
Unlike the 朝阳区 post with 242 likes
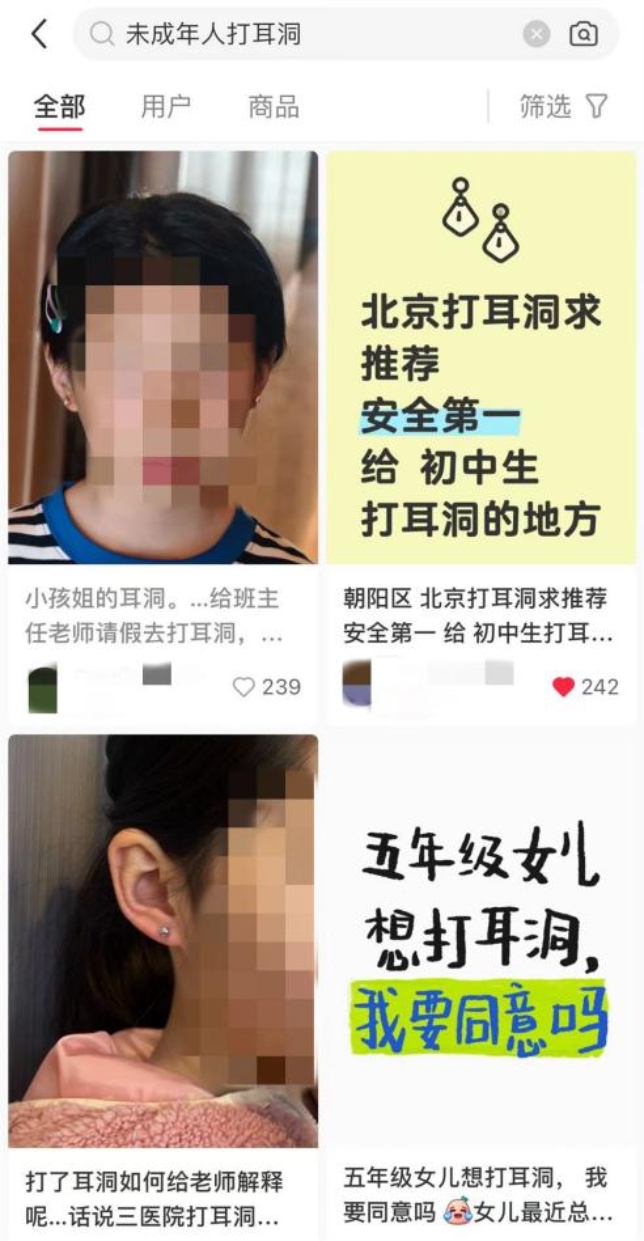point(564,687)
